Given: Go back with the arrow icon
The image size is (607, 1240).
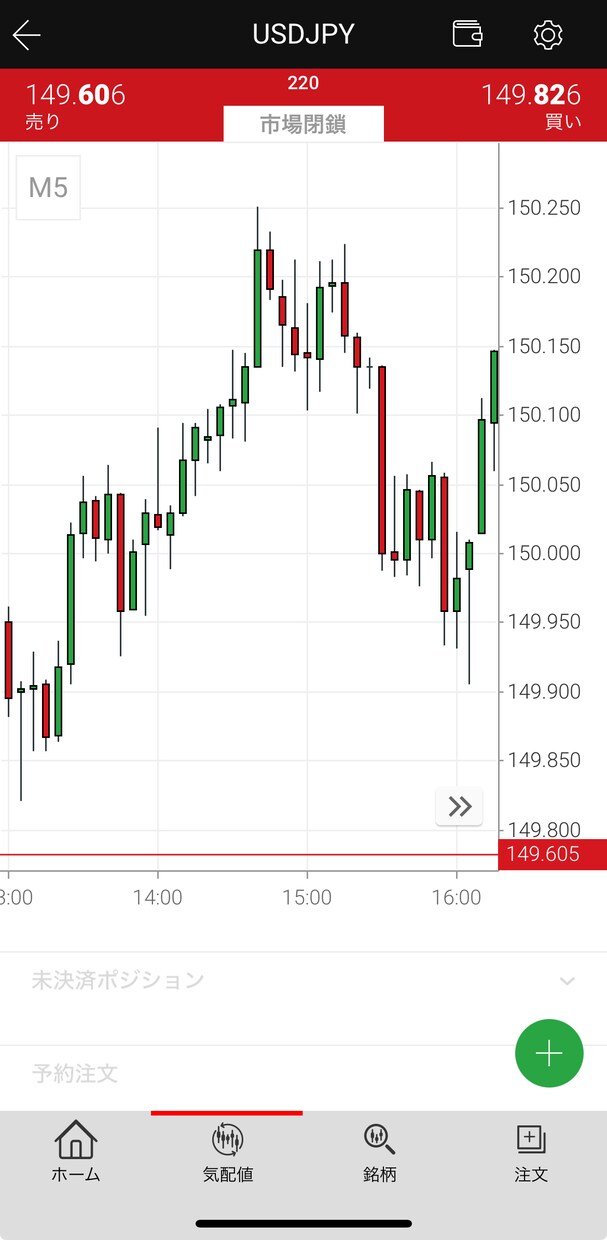Looking at the screenshot, I should pyautogui.click(x=27, y=35).
